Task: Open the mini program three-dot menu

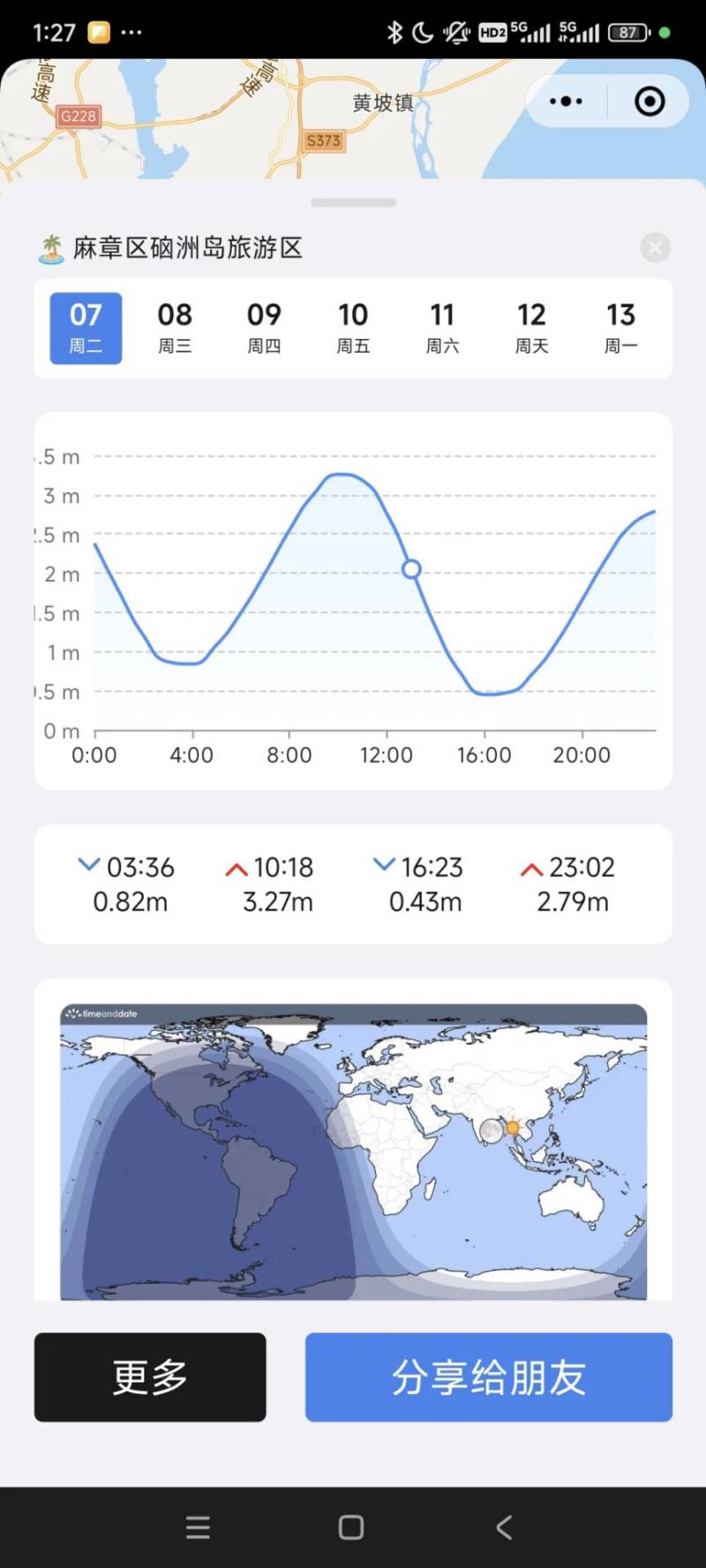Action: [566, 101]
